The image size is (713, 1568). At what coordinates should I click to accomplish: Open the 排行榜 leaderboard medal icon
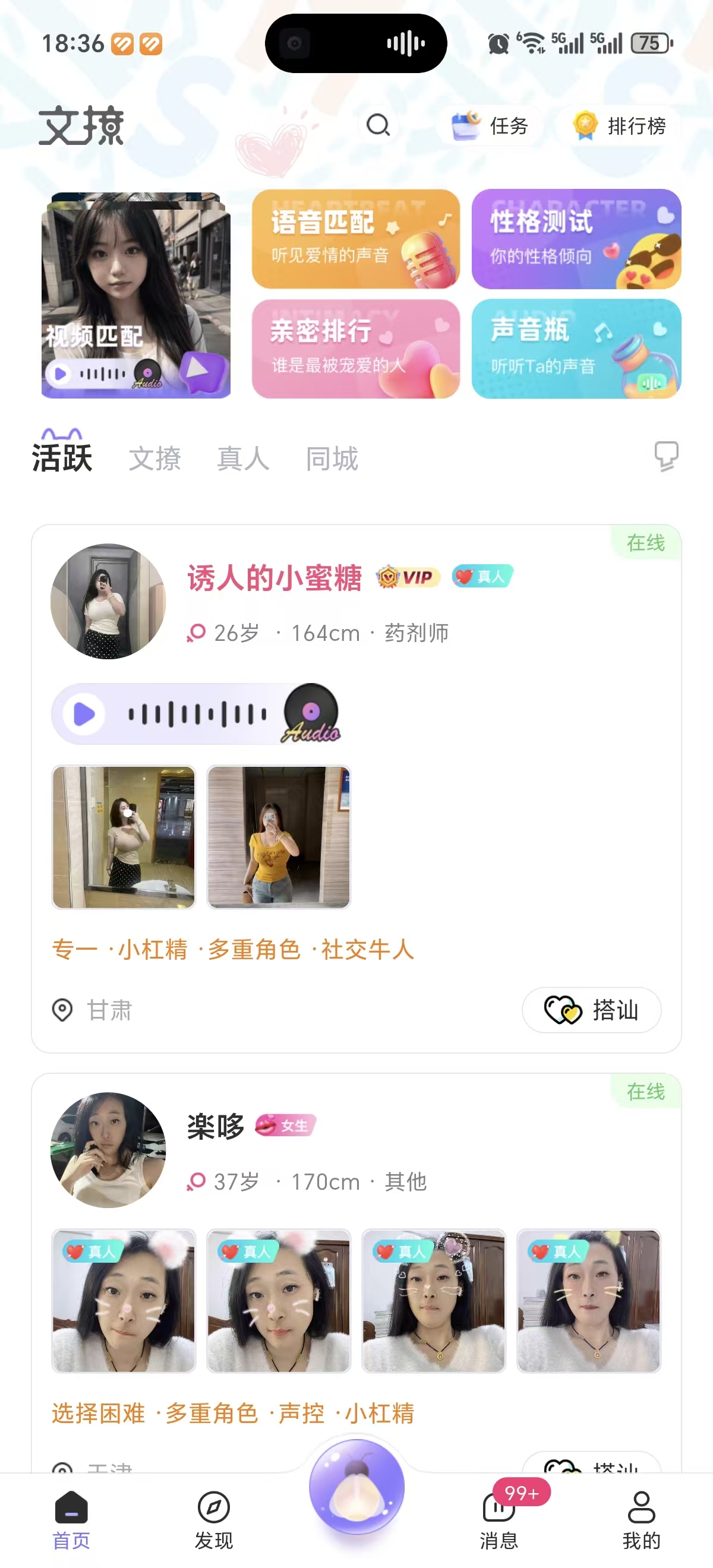(x=586, y=126)
